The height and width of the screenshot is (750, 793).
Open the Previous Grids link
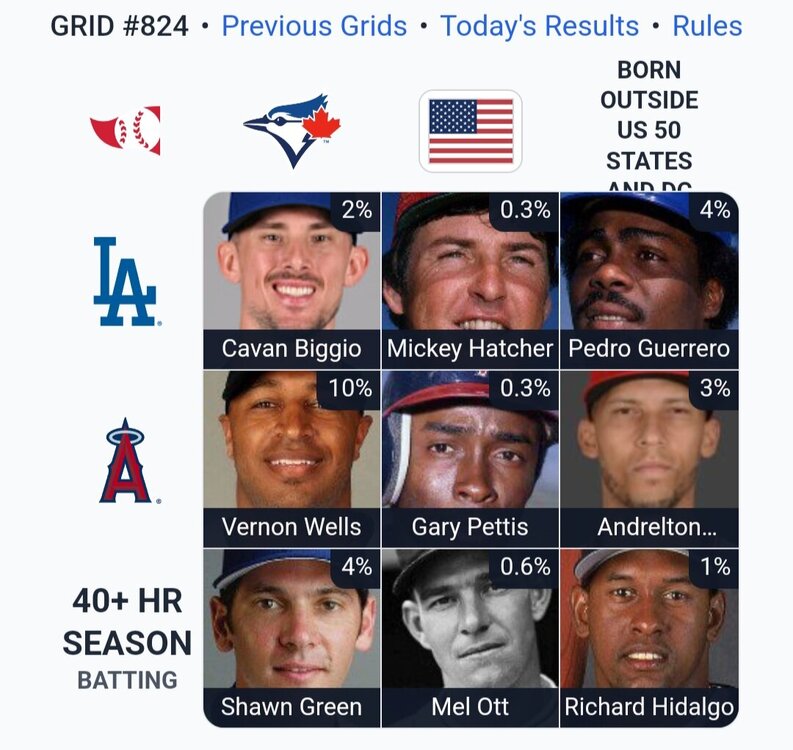click(x=314, y=26)
